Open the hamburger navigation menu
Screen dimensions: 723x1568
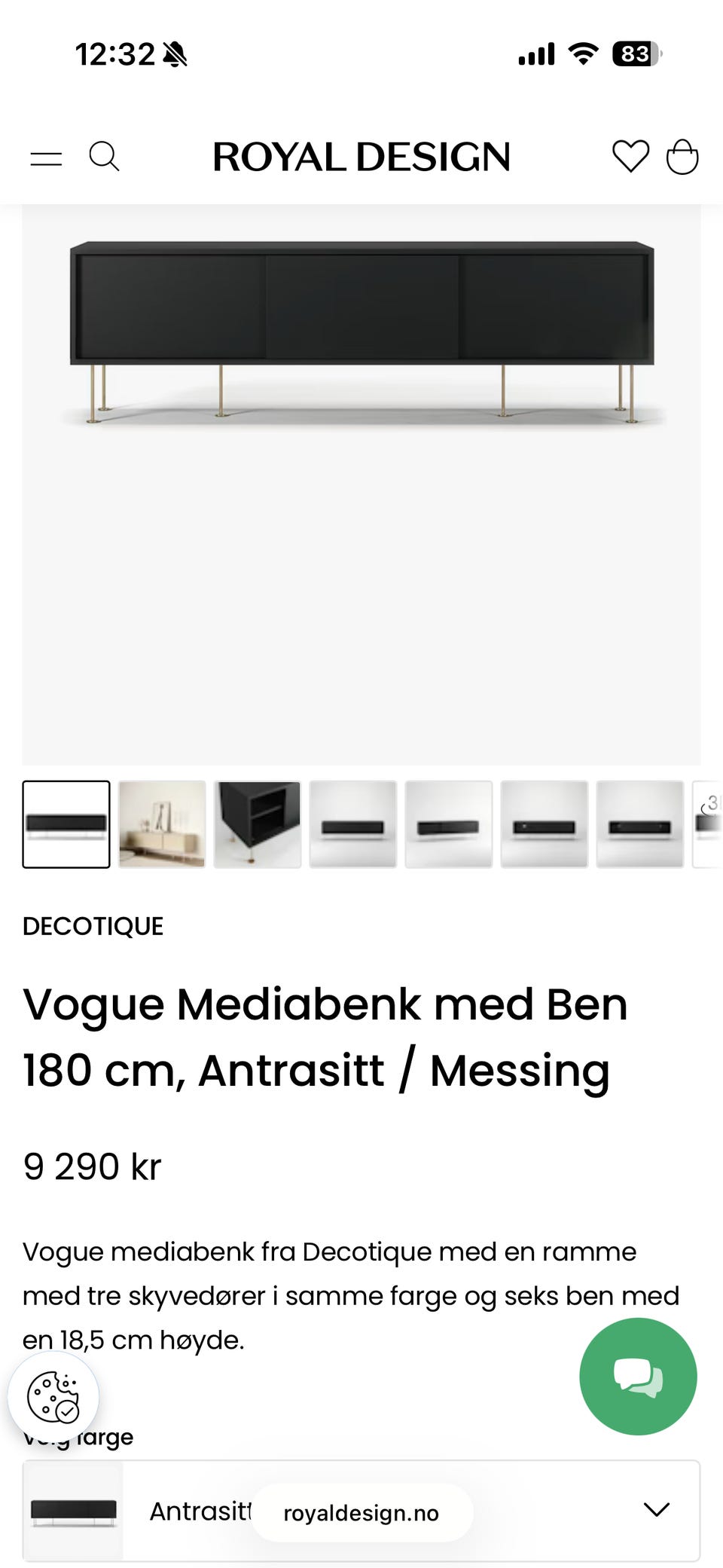pyautogui.click(x=46, y=157)
